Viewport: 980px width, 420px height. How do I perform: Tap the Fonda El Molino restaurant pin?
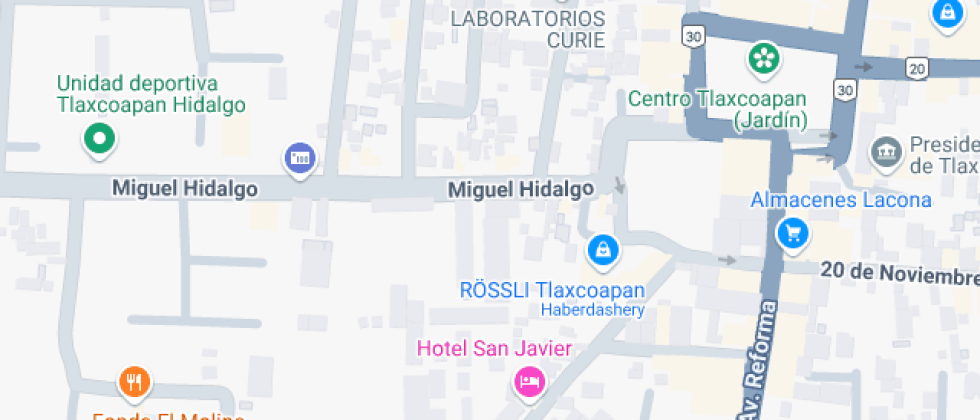coord(135,381)
